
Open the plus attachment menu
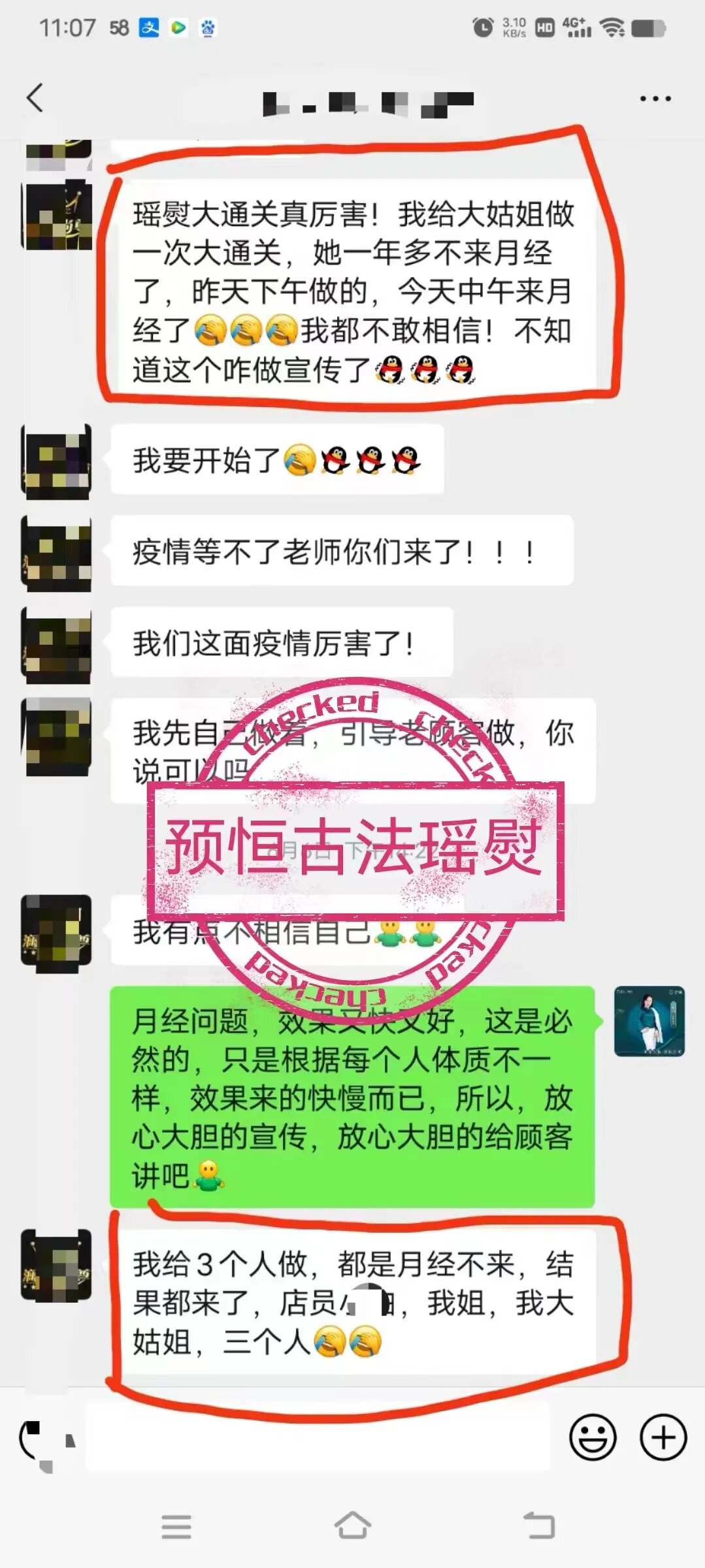[663, 1437]
